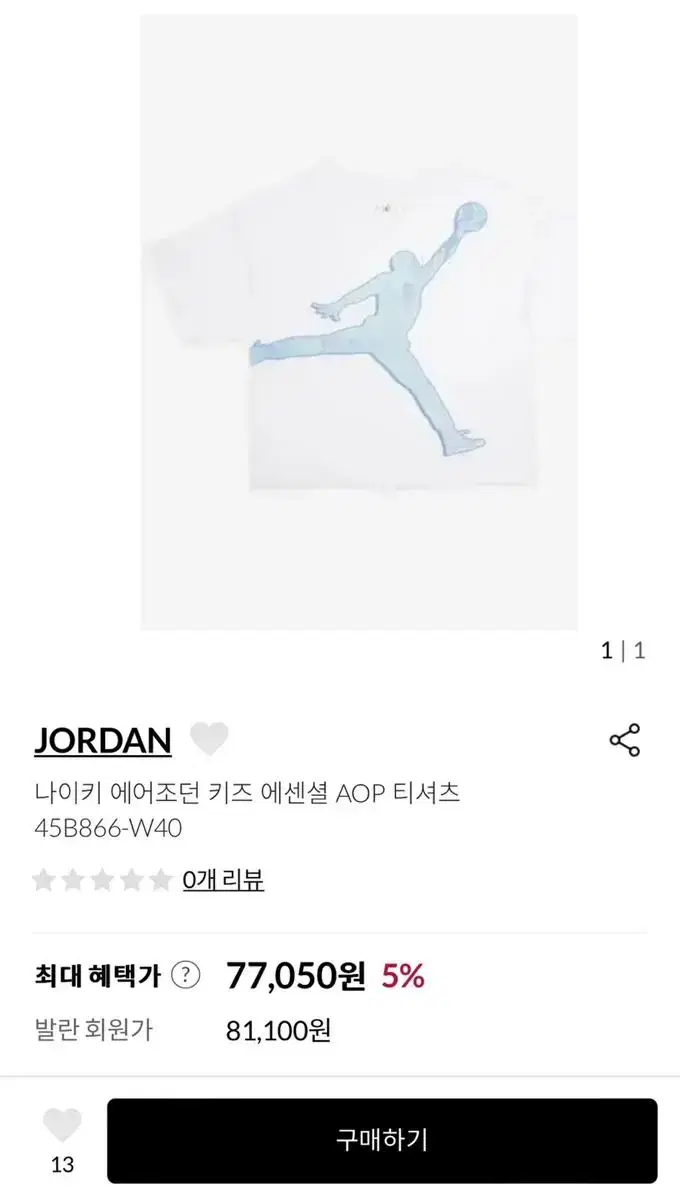Tap the 구매하기 buy button
This screenshot has height=1200, width=680.
[x=382, y=1139]
